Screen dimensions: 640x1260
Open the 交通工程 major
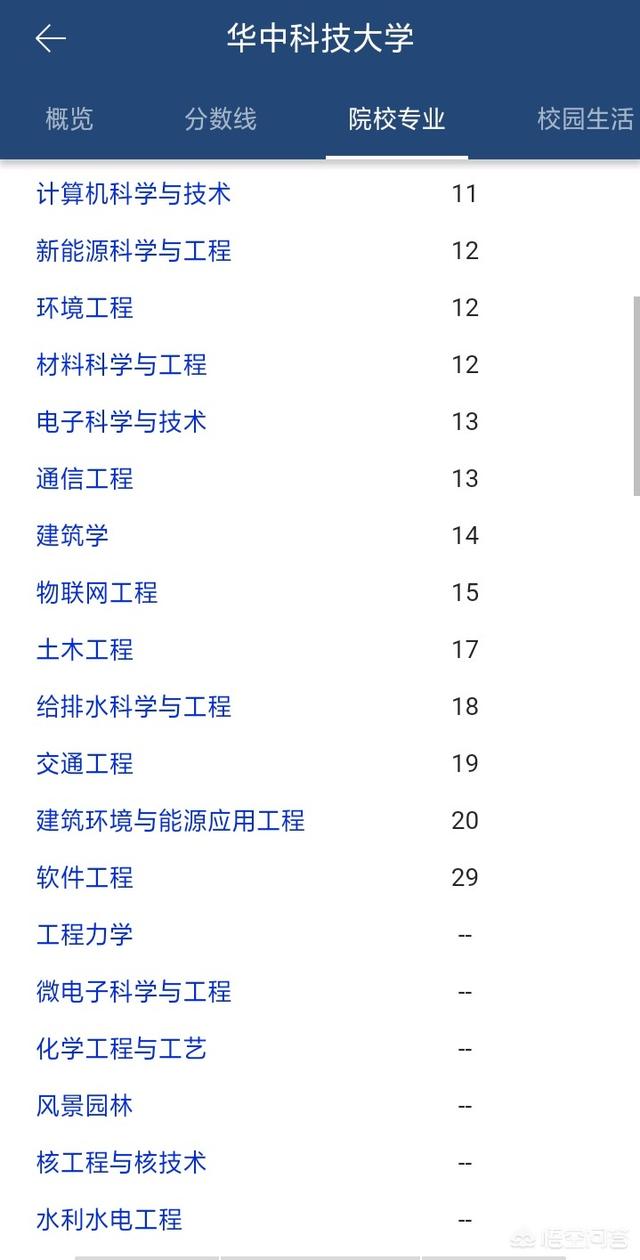85,763
